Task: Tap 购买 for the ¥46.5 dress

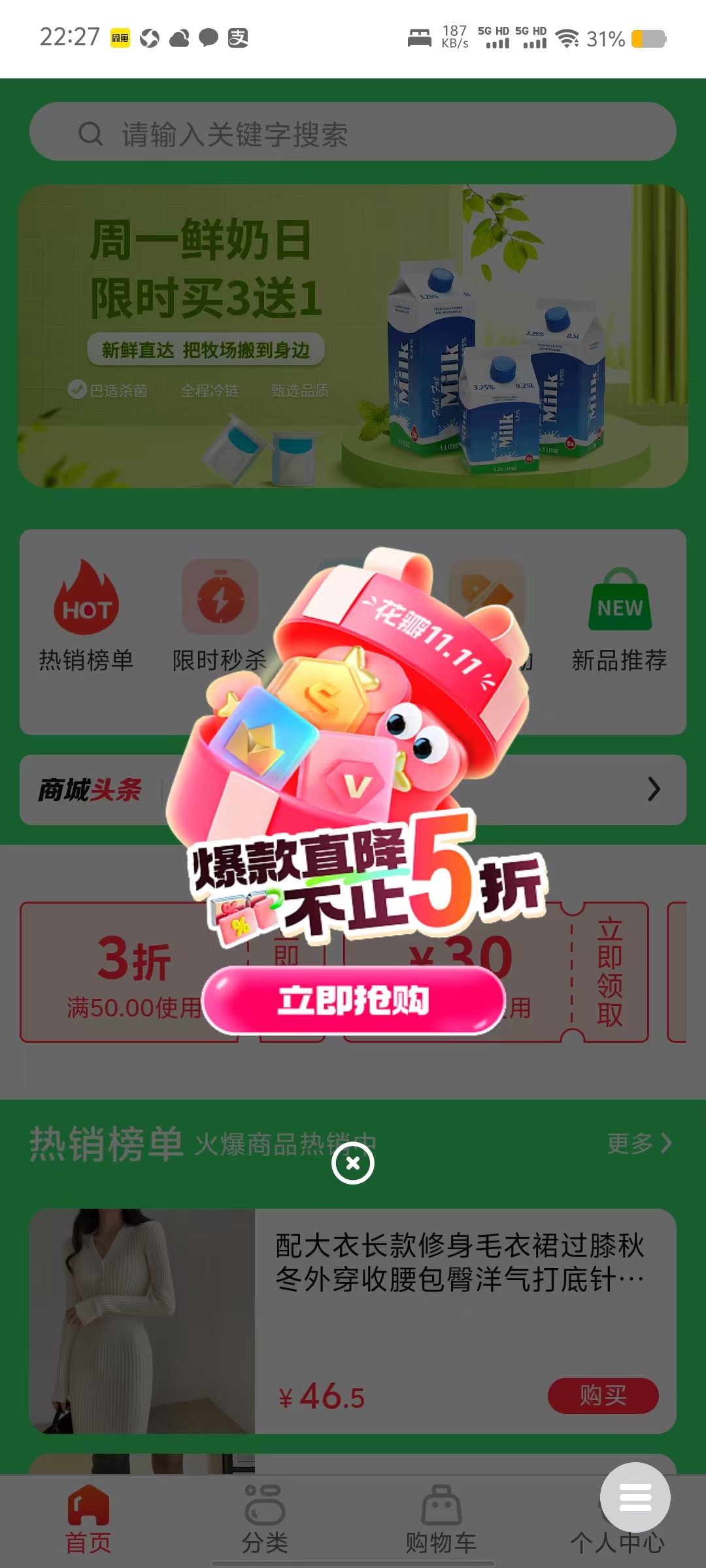Action: tap(602, 1396)
